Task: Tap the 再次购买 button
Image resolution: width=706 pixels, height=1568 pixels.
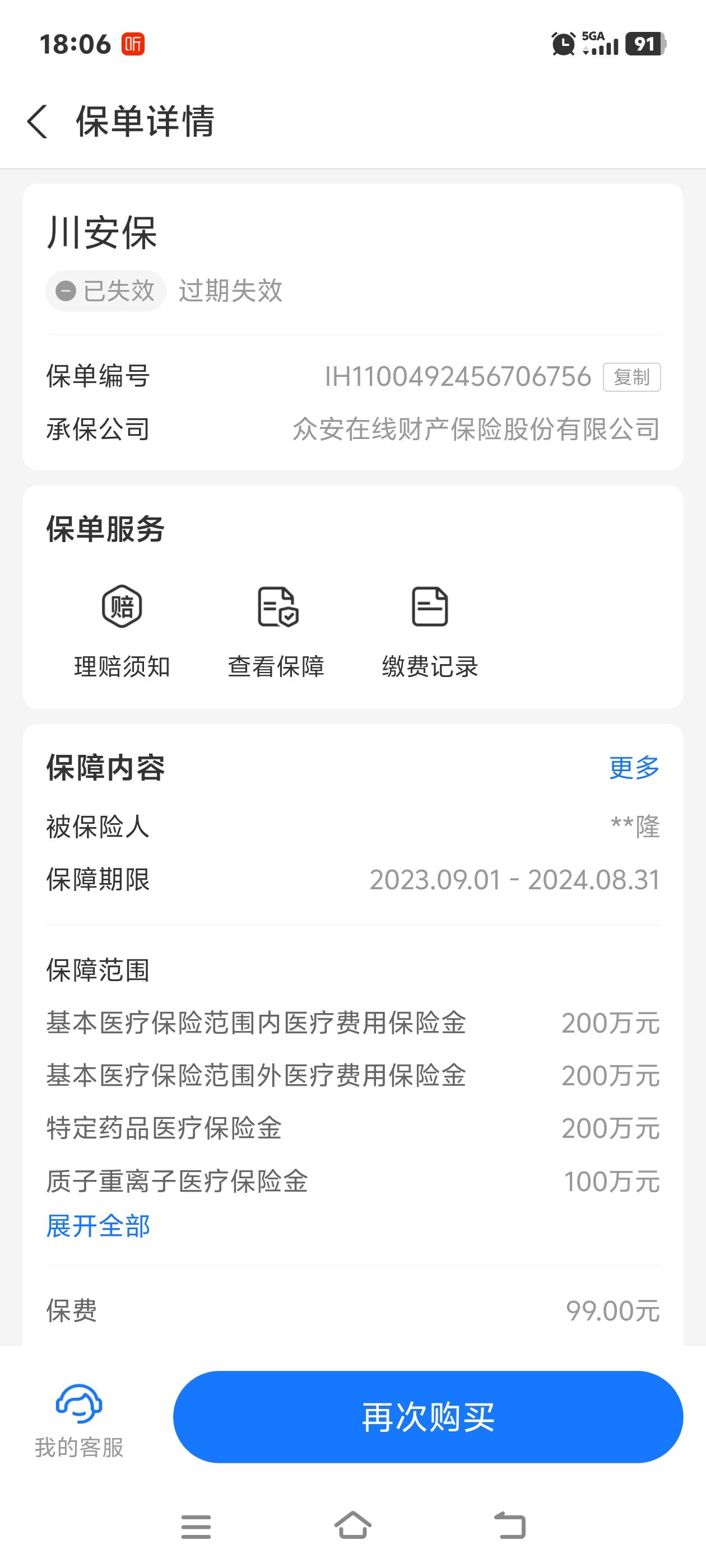Action: click(x=428, y=1417)
